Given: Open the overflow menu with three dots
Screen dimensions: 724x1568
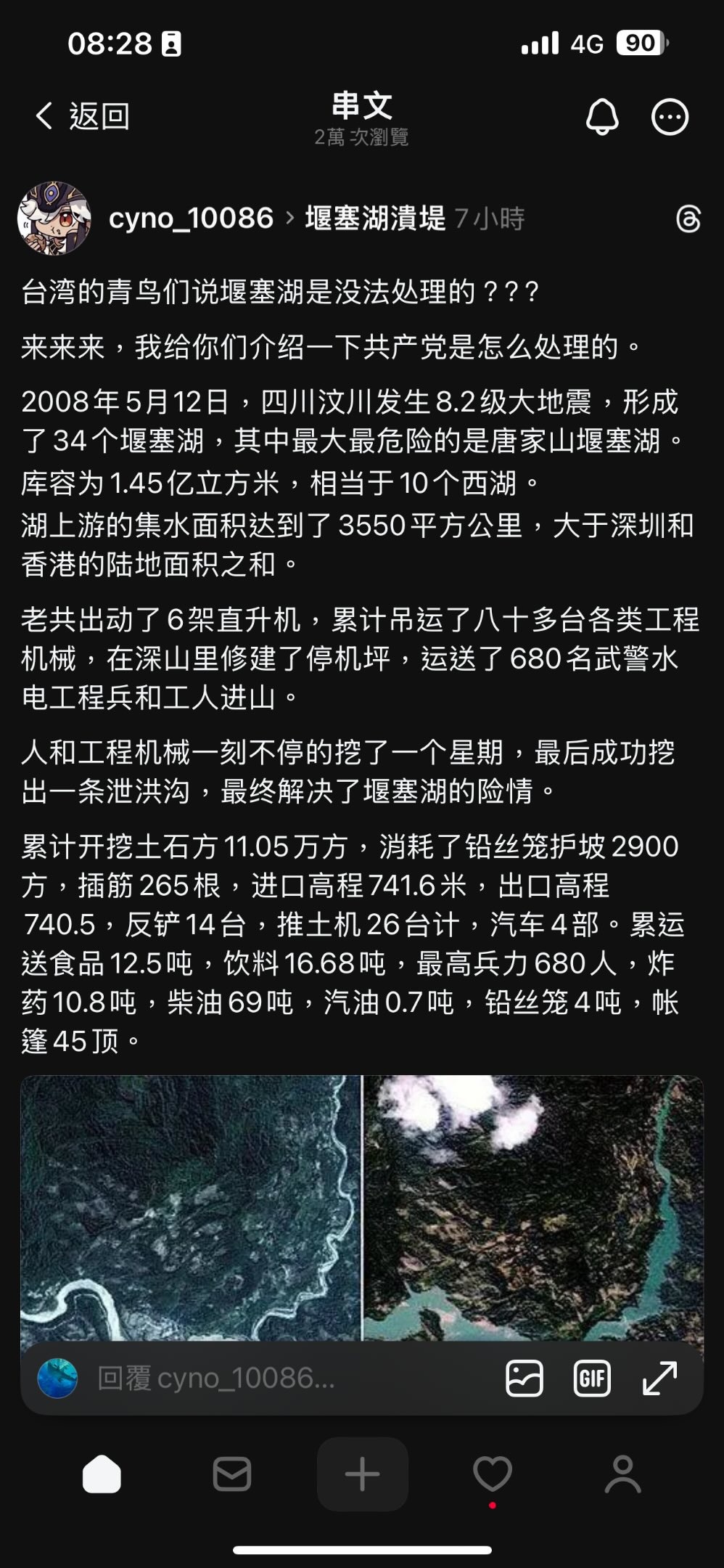Looking at the screenshot, I should (x=669, y=117).
